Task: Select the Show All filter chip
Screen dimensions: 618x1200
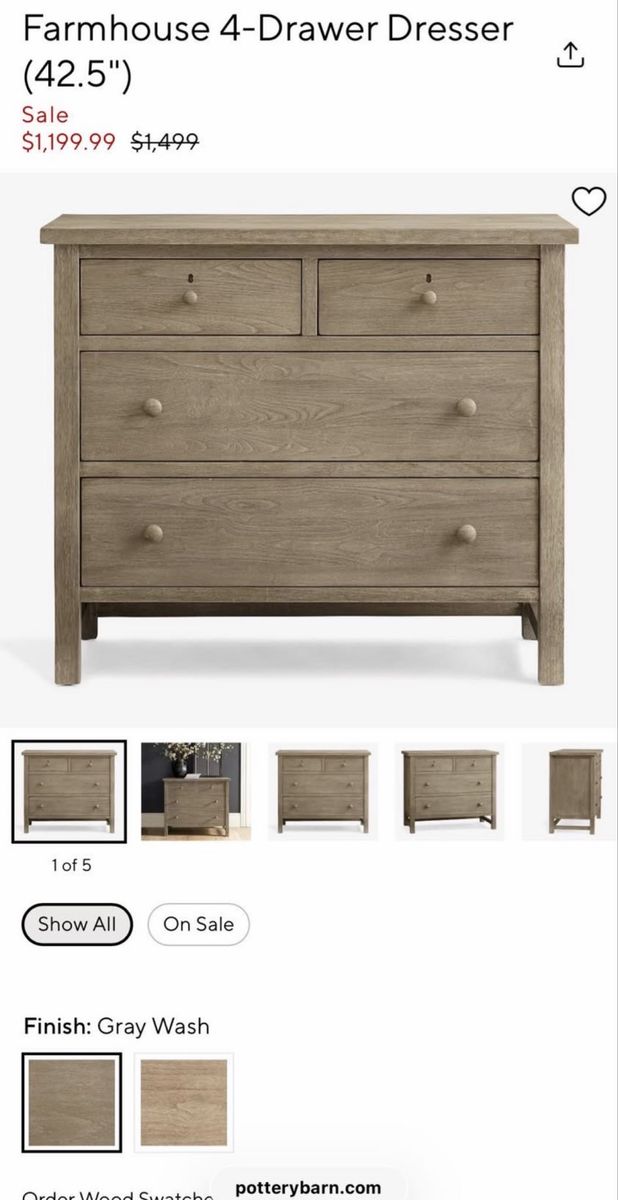Action: tap(77, 924)
